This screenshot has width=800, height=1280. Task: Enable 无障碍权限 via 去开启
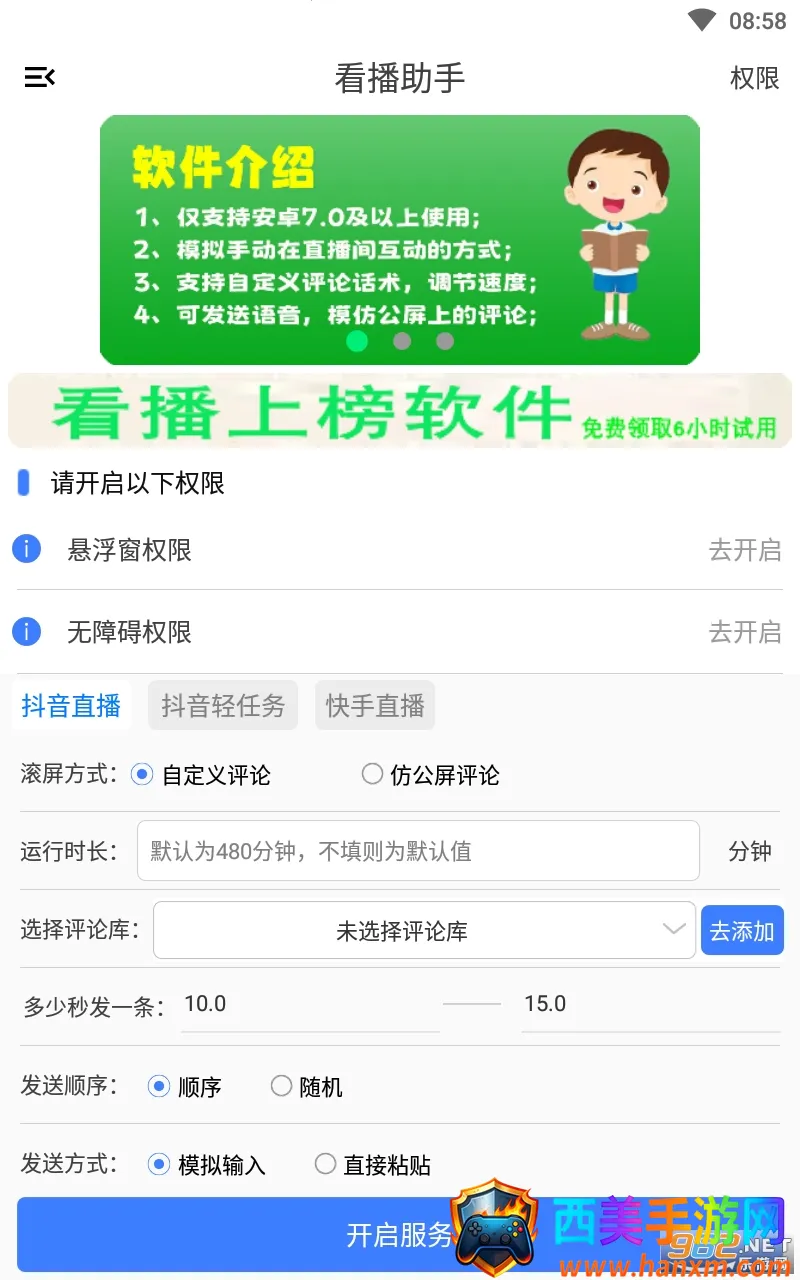[744, 632]
